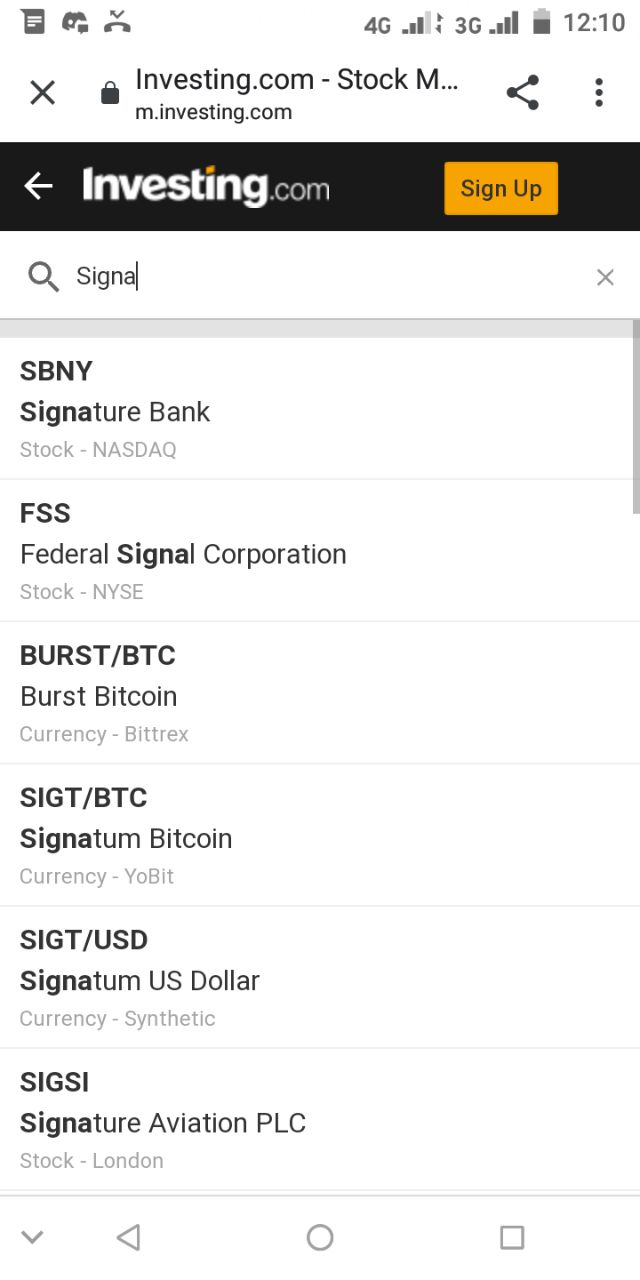Clear the search text
Viewport: 640px width, 1280px height.
click(x=605, y=277)
